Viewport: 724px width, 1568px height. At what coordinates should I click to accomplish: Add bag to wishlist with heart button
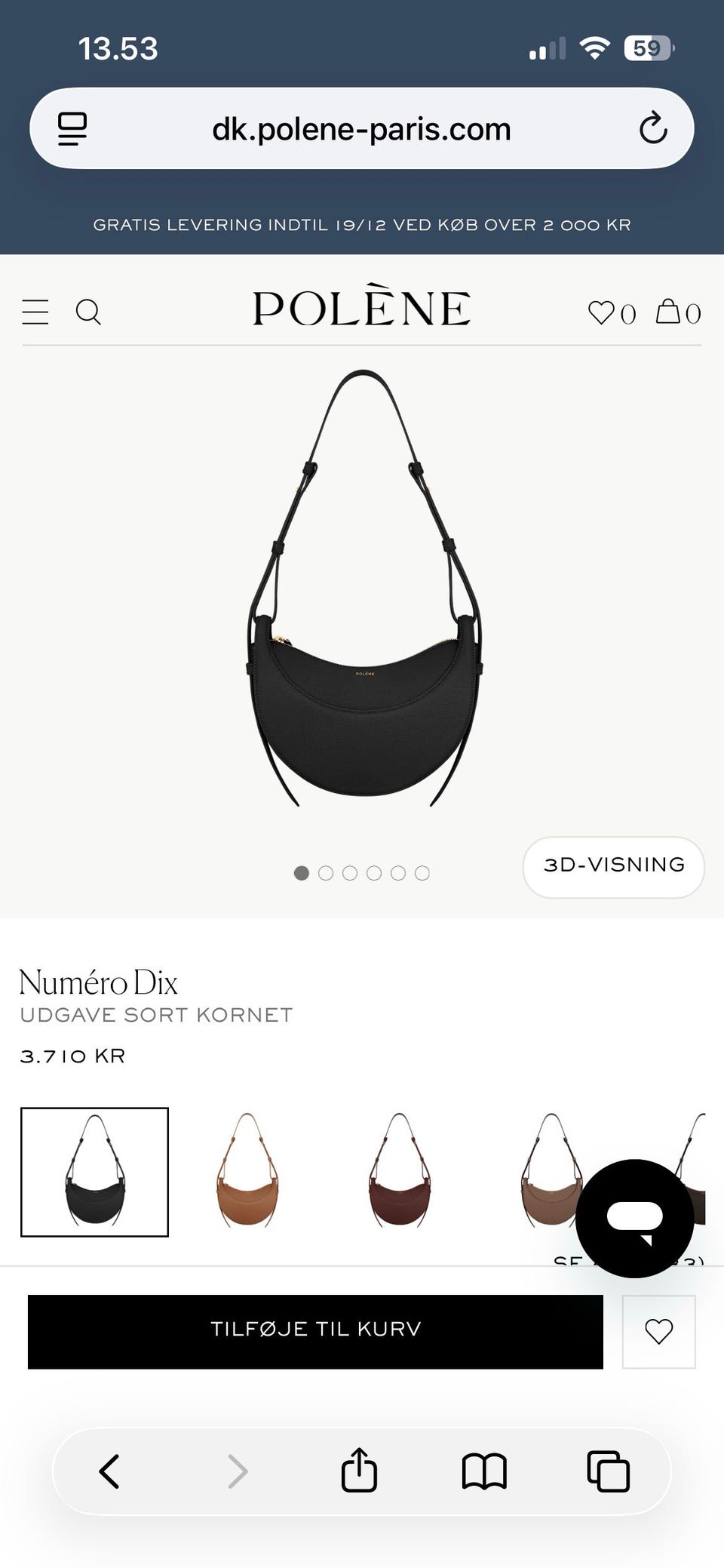tap(658, 1331)
